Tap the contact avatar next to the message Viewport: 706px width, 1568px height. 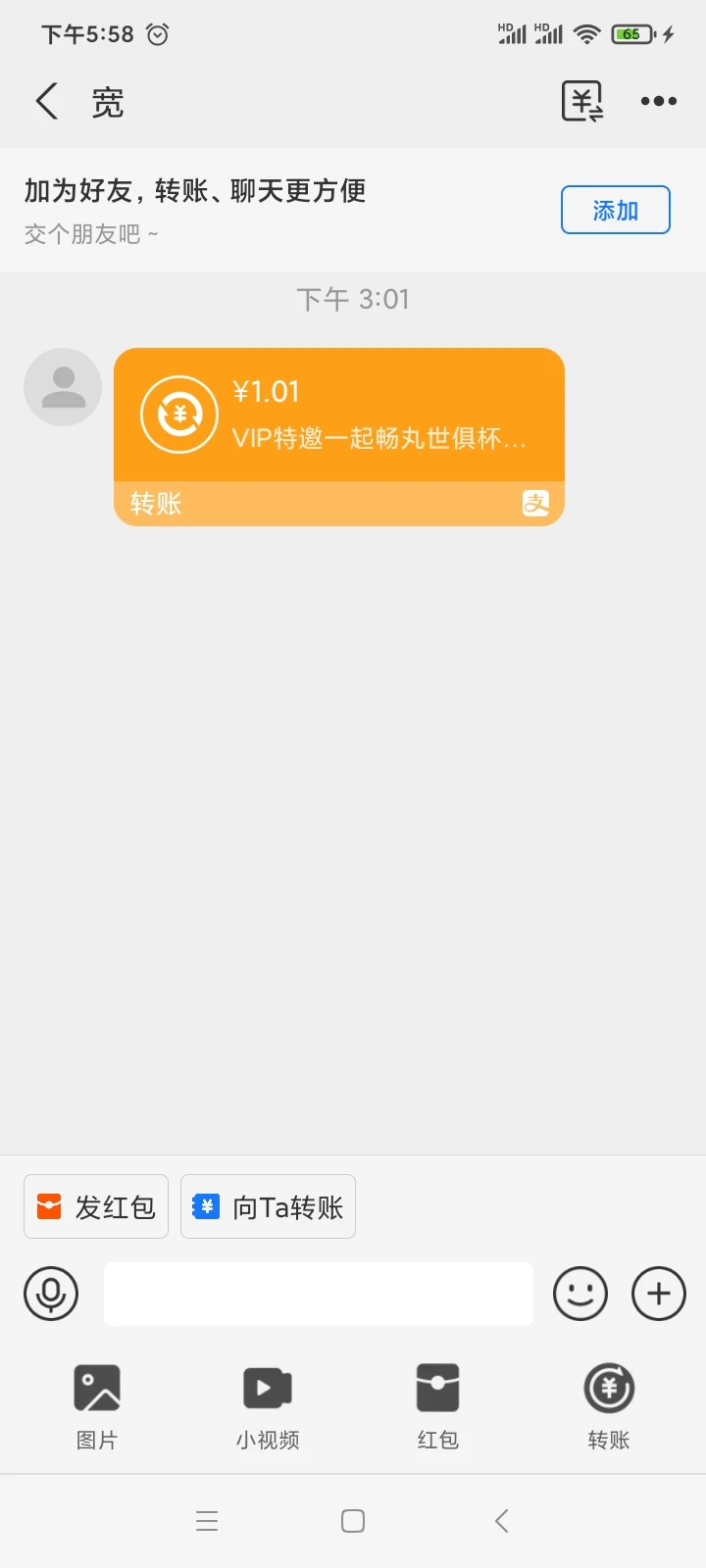click(62, 386)
